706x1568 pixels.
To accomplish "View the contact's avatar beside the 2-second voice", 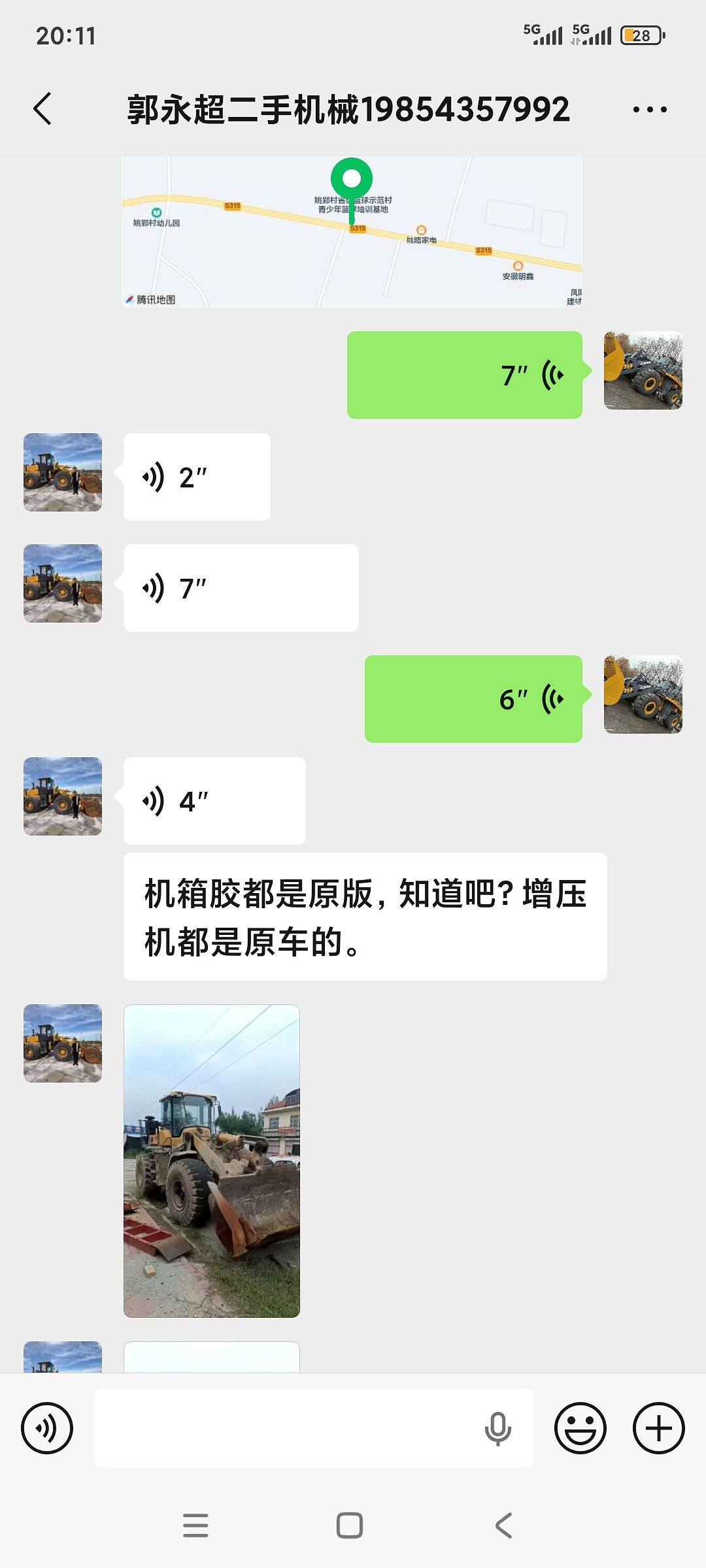I will pos(63,472).
